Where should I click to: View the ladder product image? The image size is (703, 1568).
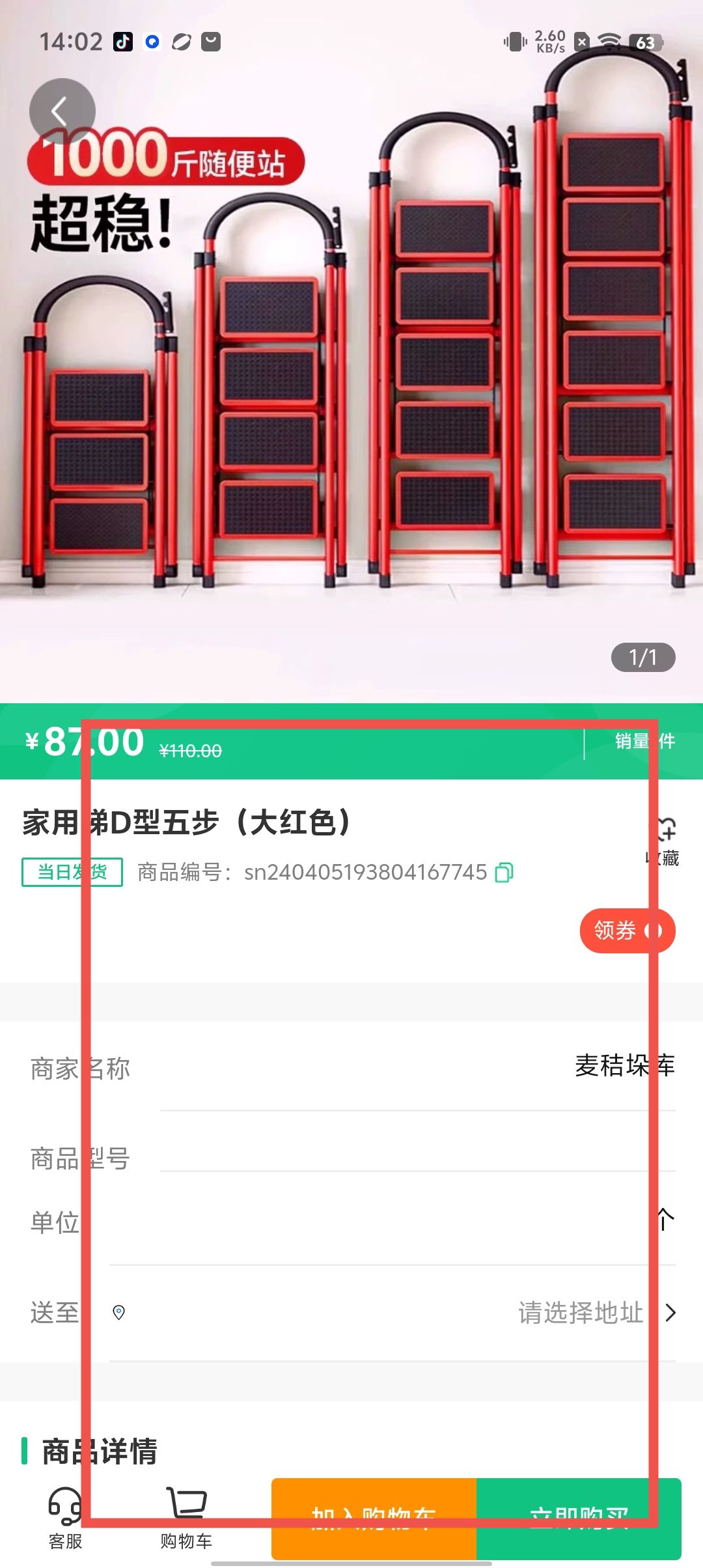coord(351,391)
